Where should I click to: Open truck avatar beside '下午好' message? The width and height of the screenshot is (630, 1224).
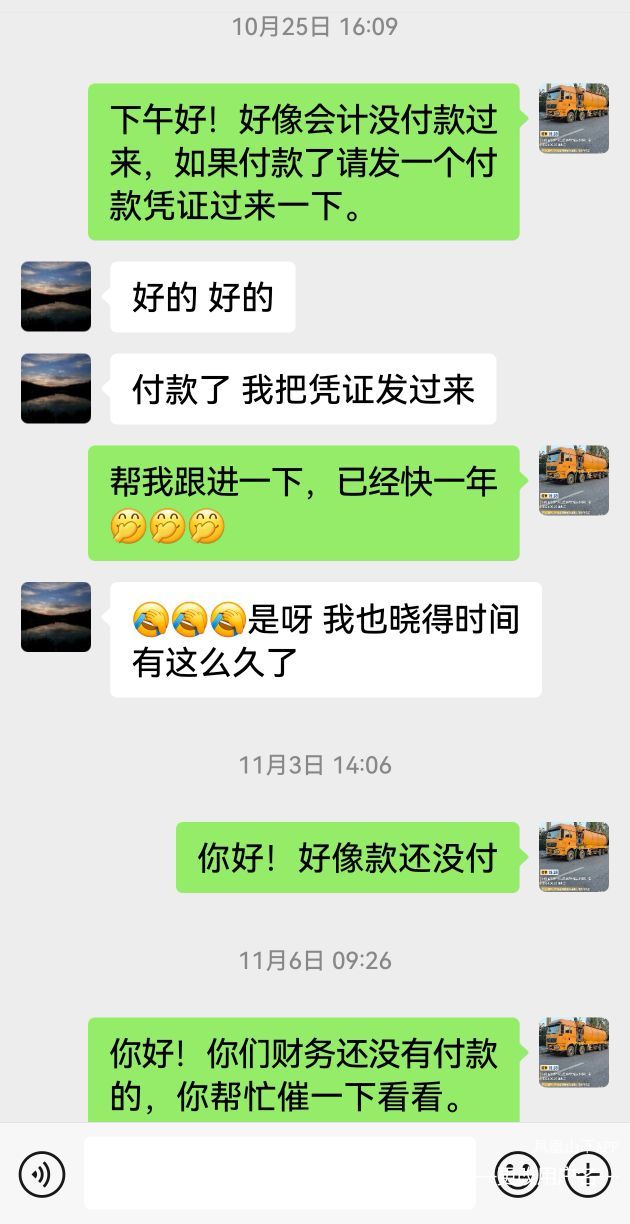pos(574,118)
